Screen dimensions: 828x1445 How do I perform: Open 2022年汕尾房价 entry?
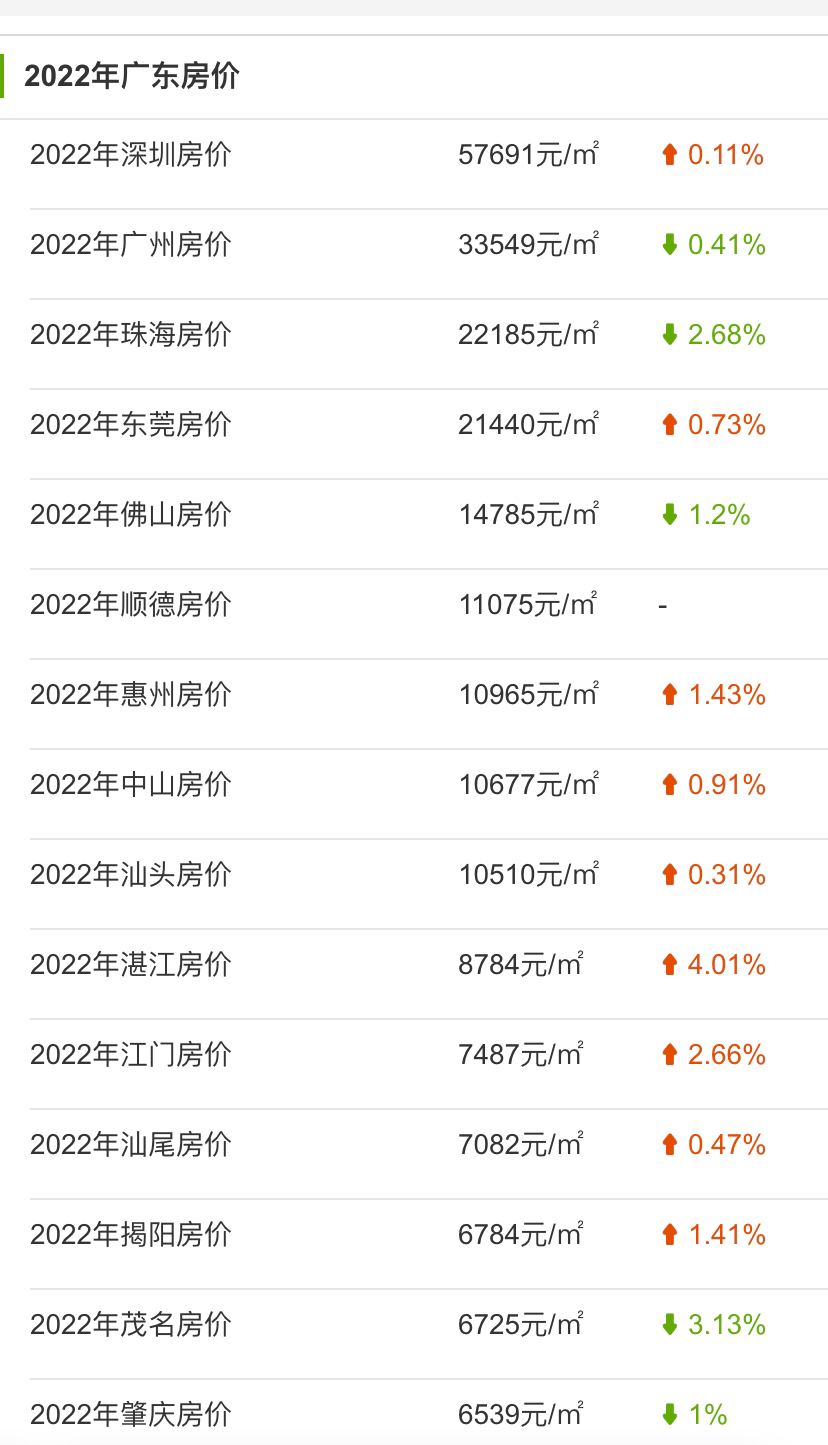(x=131, y=1145)
